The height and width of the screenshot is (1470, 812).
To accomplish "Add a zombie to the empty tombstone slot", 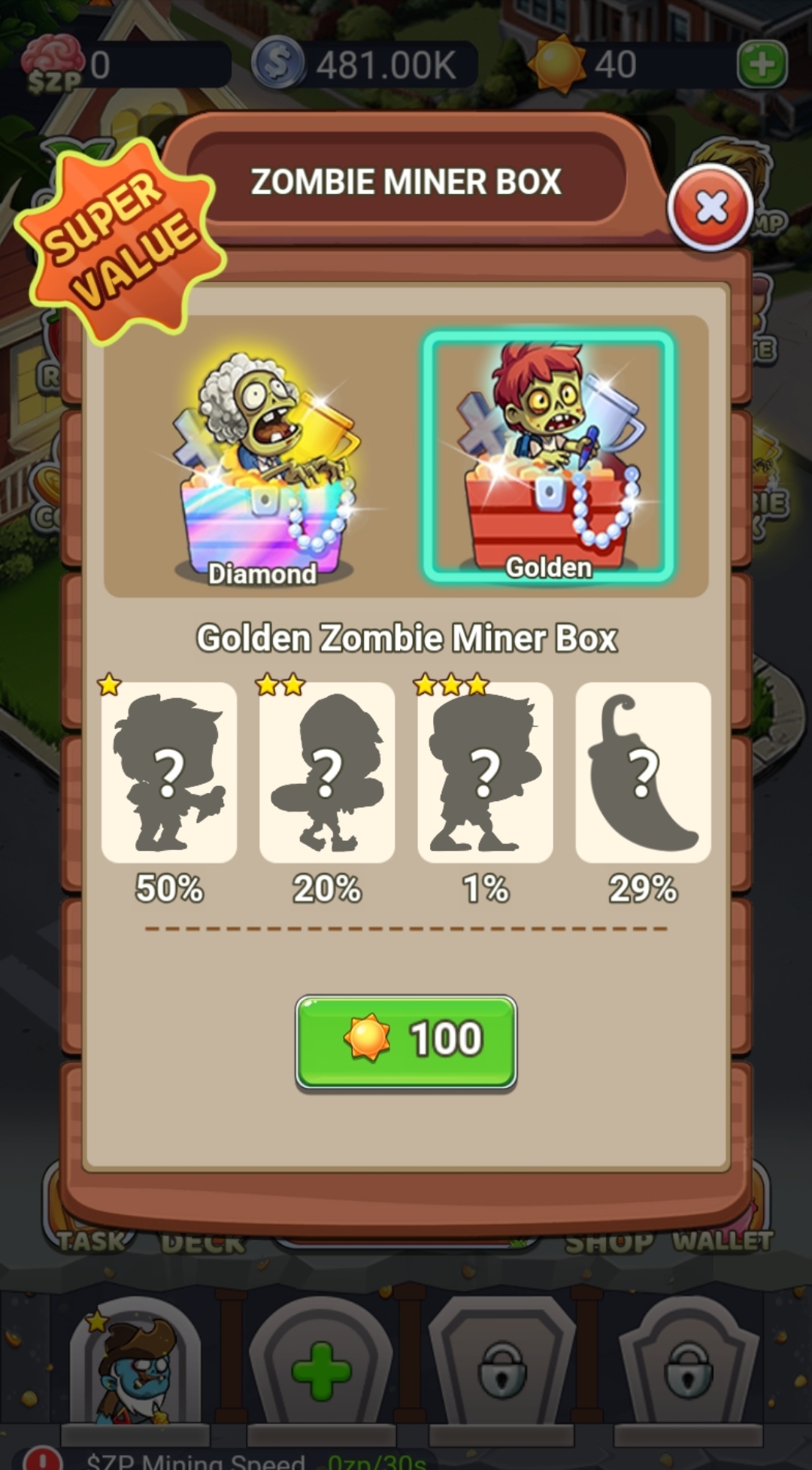I will [x=321, y=1371].
